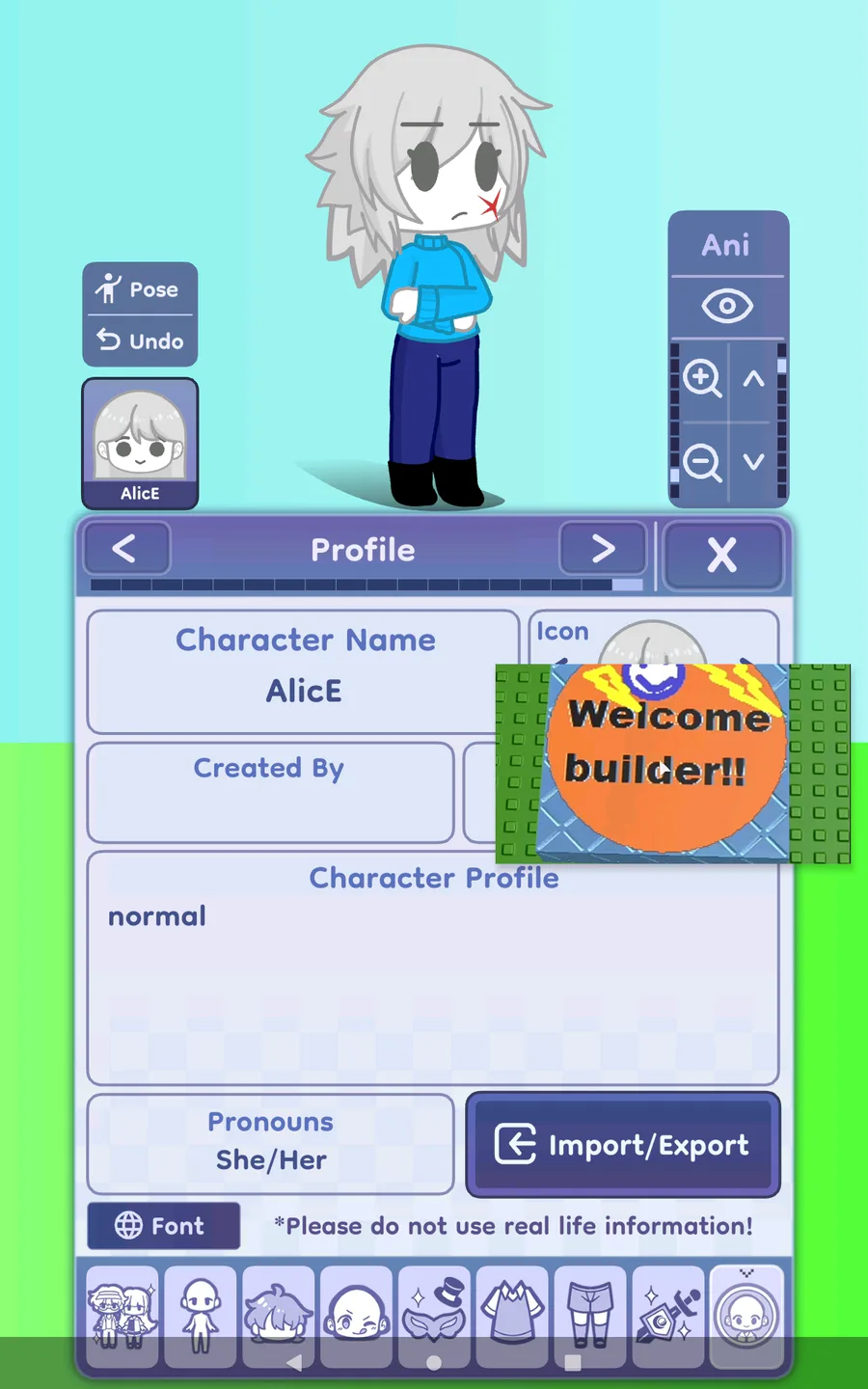Open Import/Export

click(x=623, y=1145)
